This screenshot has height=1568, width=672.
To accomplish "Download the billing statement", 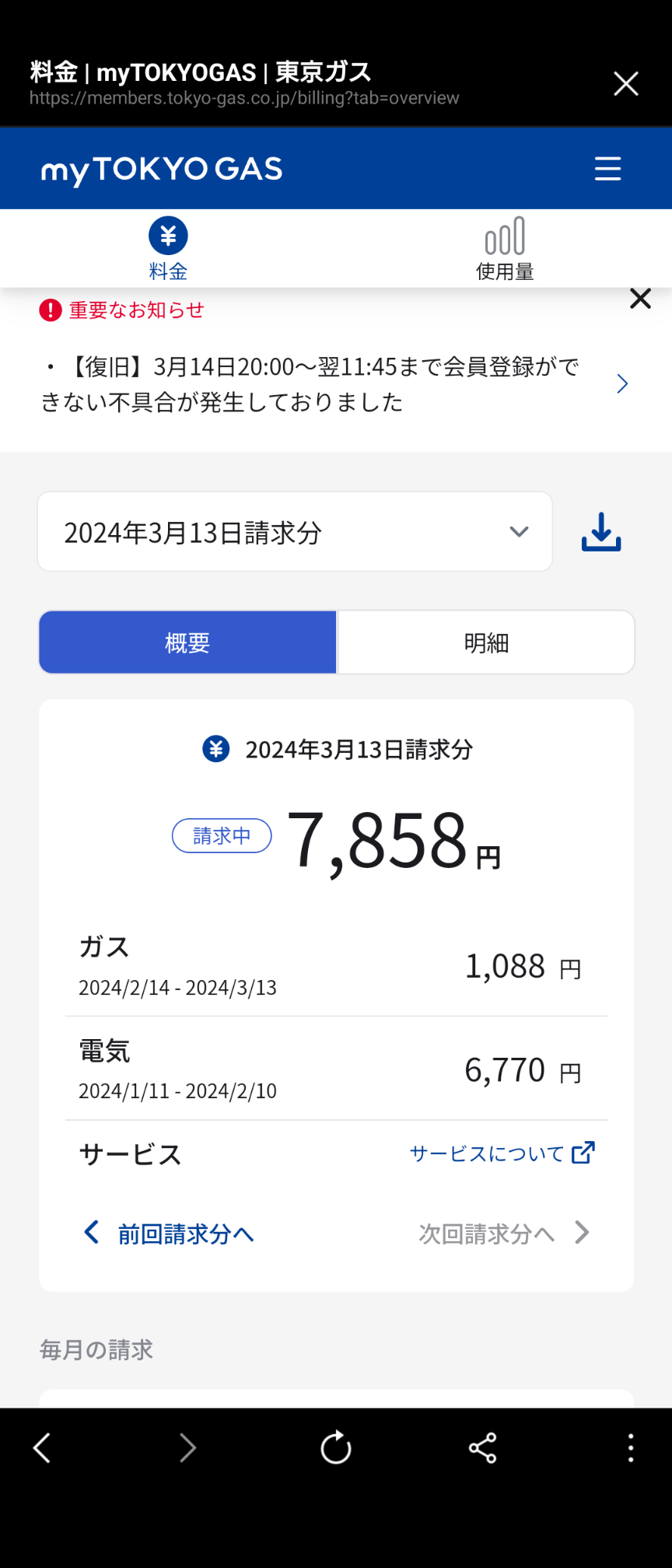I will pyautogui.click(x=601, y=532).
